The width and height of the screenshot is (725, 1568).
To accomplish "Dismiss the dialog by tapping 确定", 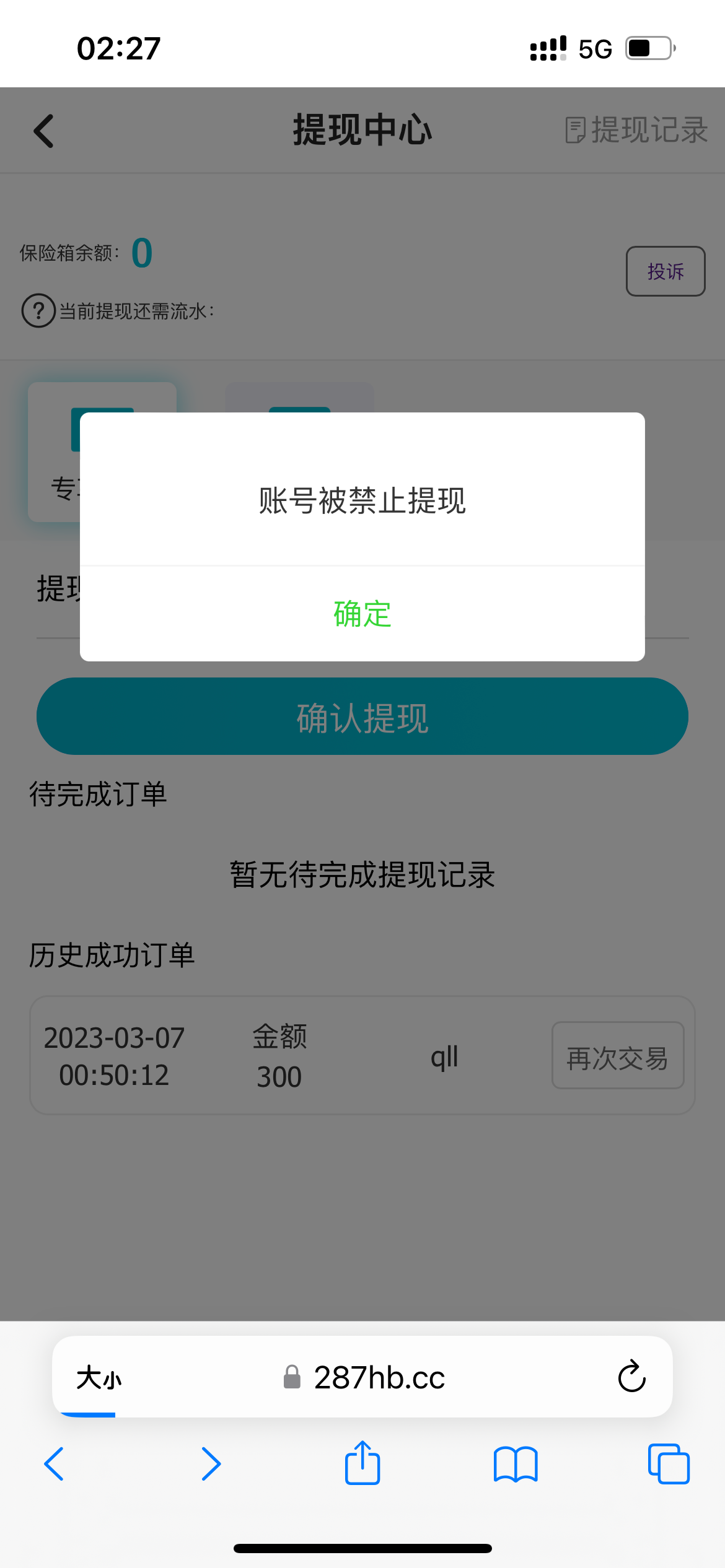I will point(362,614).
